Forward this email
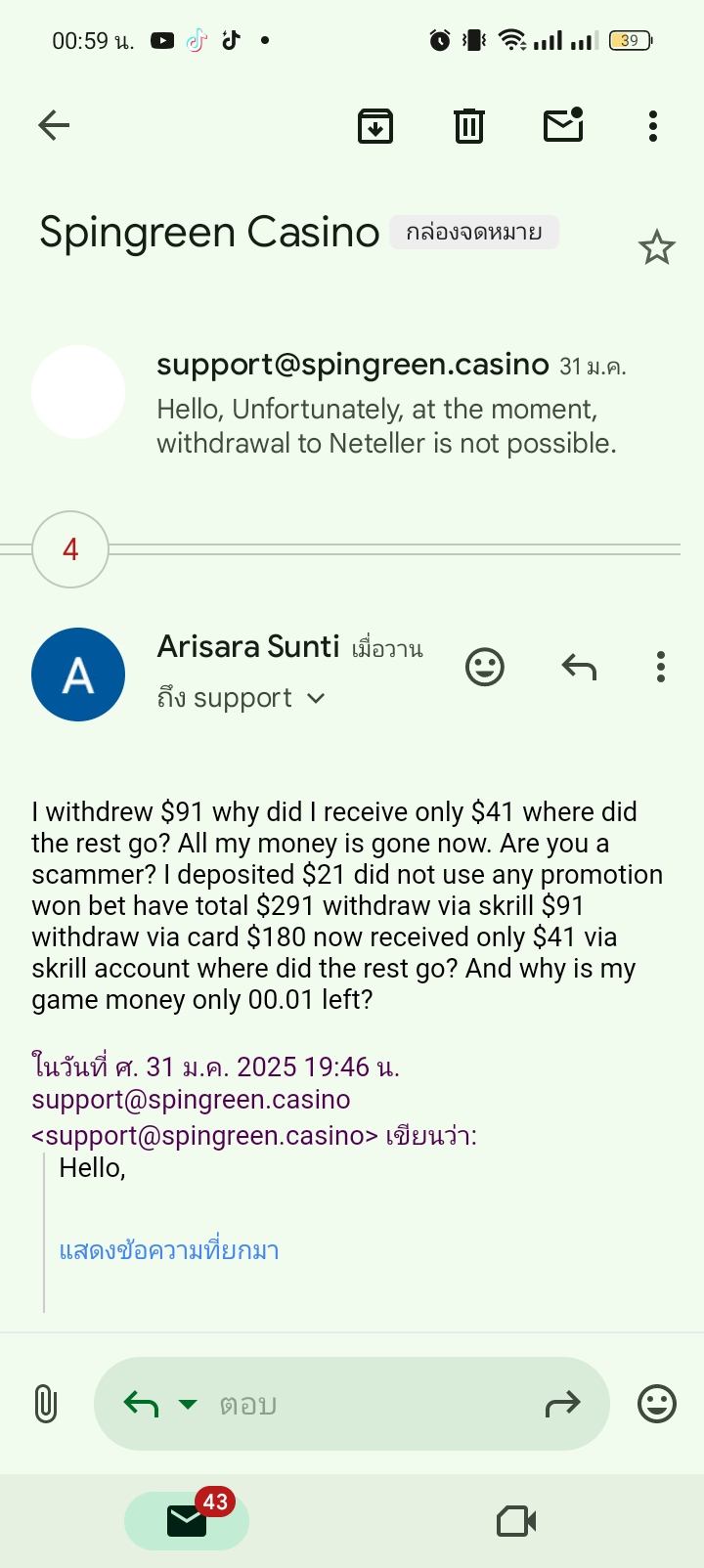This screenshot has width=704, height=1568. pyautogui.click(x=562, y=1405)
